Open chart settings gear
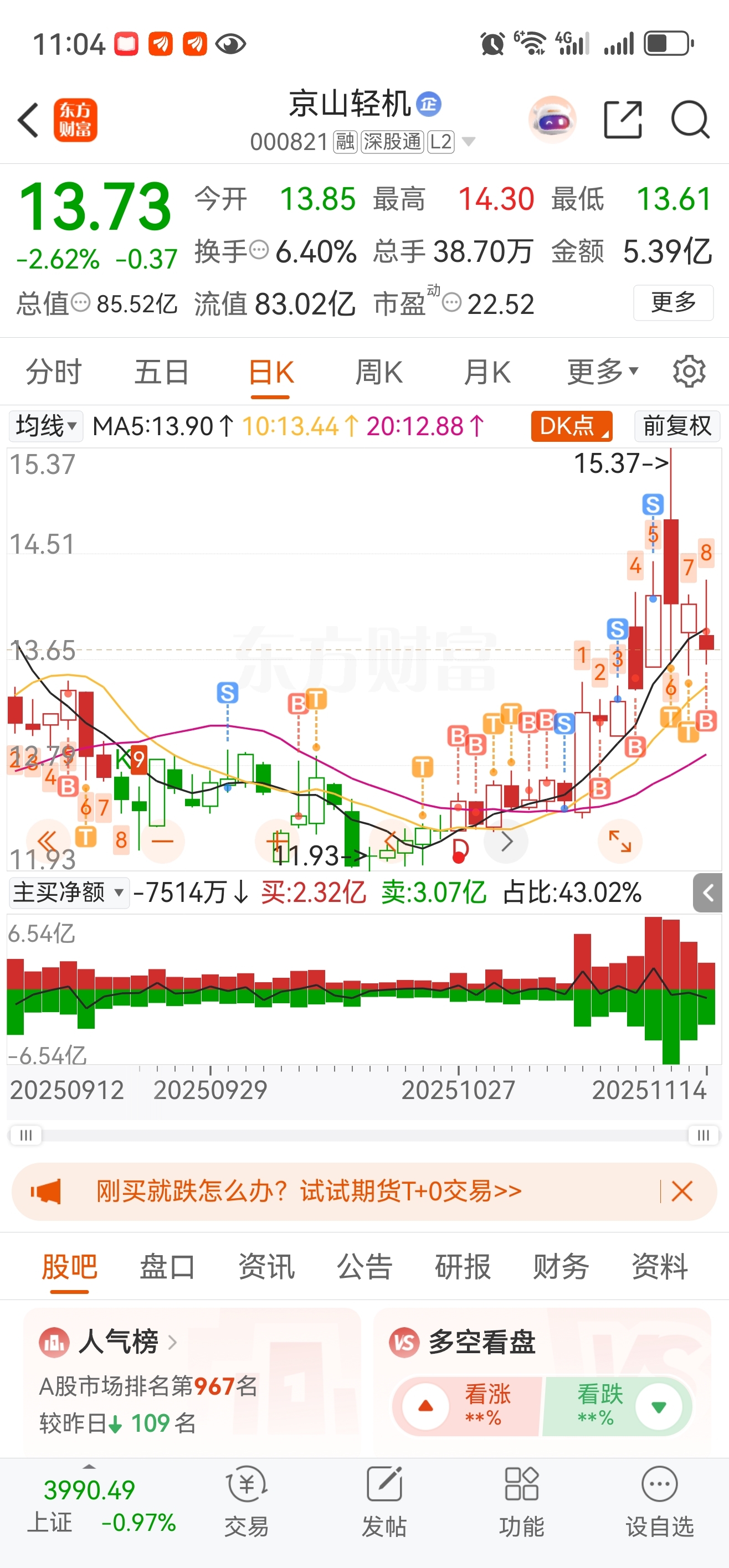This screenshot has height=1568, width=729. click(x=689, y=372)
